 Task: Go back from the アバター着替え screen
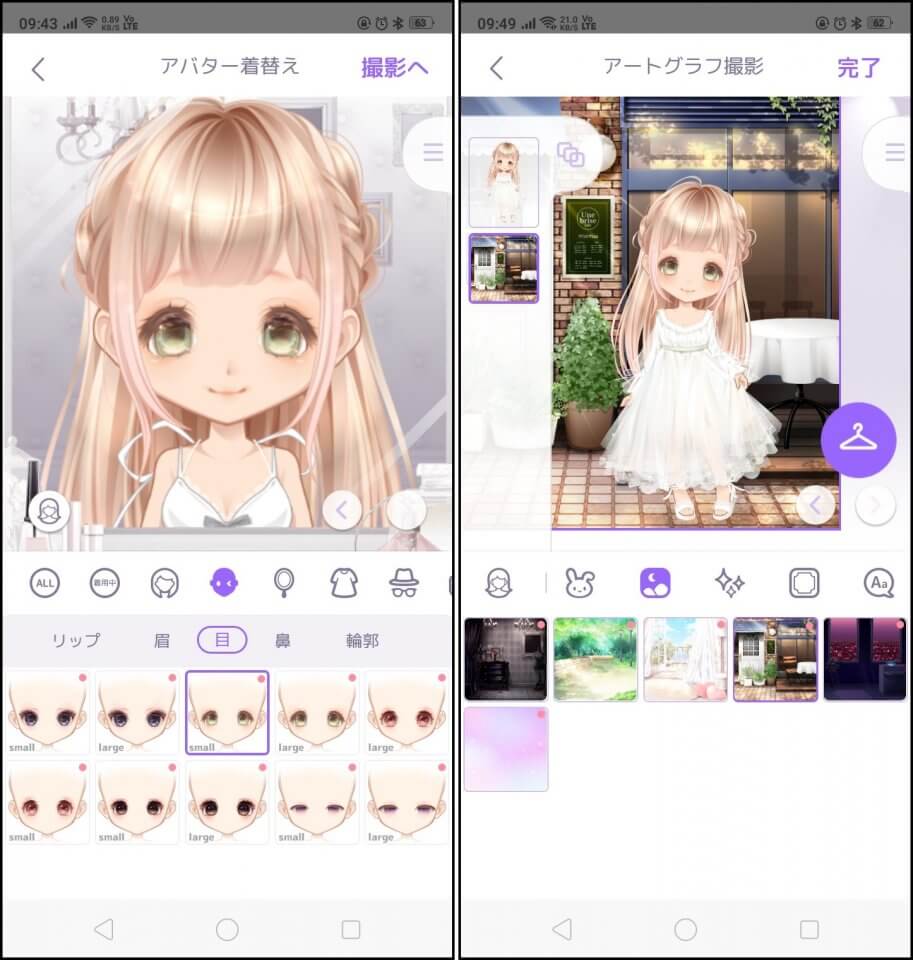[38, 69]
